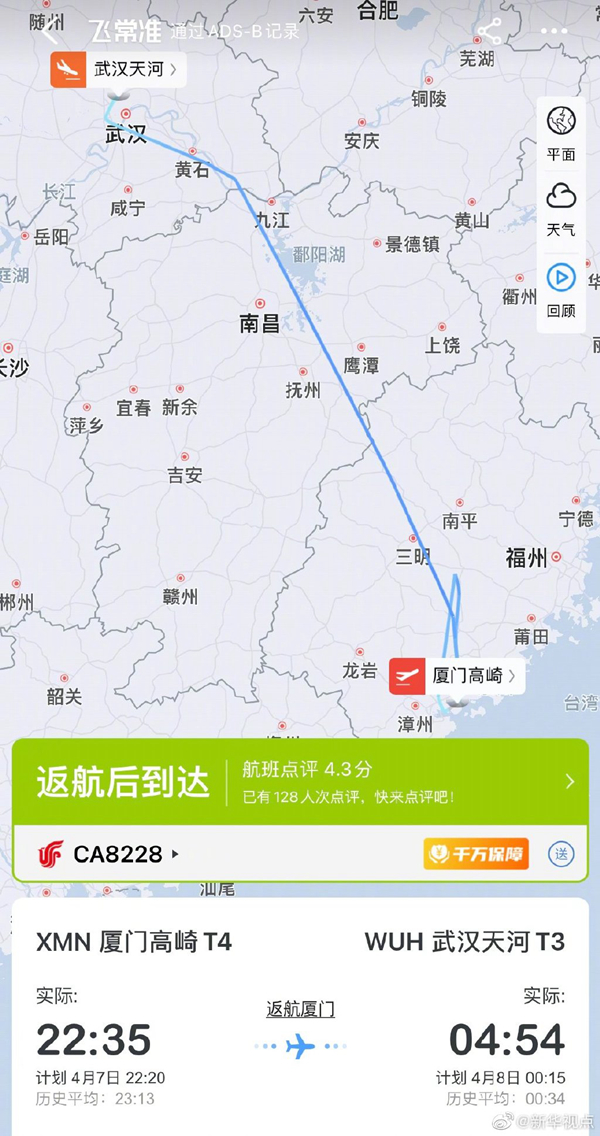Show the 天气 weather layer

tap(561, 208)
